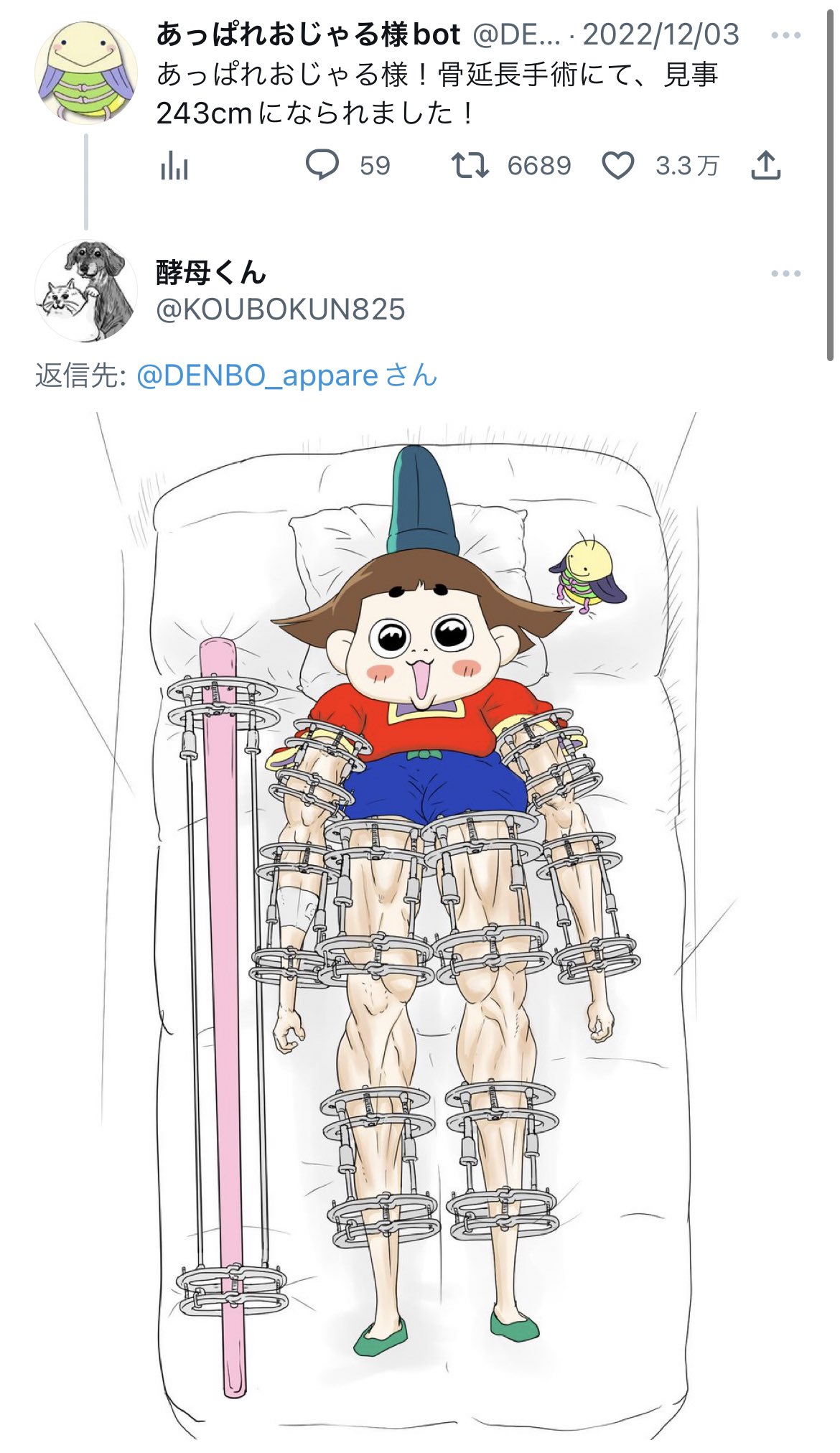Open the @KOUBOKUN825 handle profile
This screenshot has height=1453, width=840.
click(281, 309)
